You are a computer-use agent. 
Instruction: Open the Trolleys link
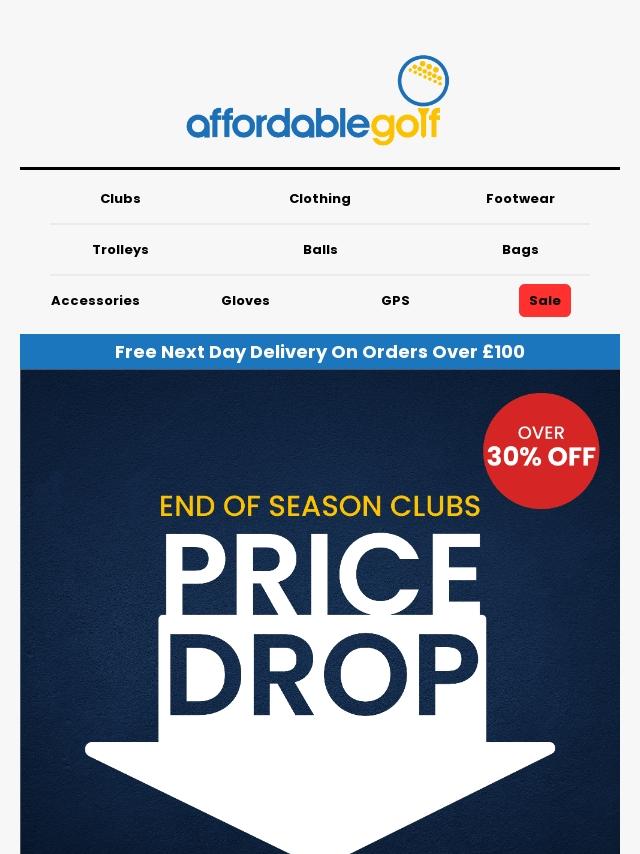tap(120, 249)
